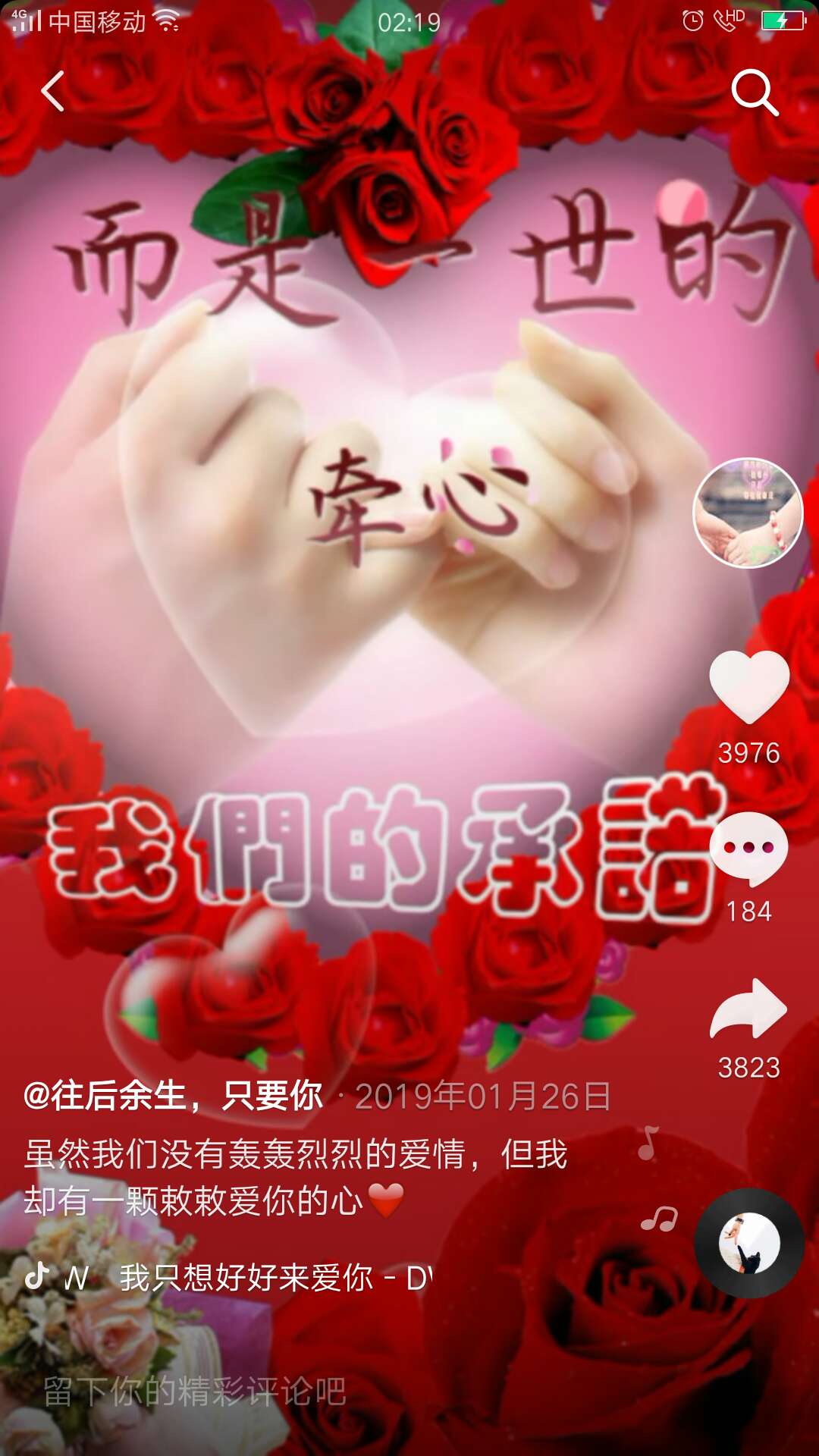The width and height of the screenshot is (819, 1456).
Task: Share this video via the arrow icon
Action: 748,1010
